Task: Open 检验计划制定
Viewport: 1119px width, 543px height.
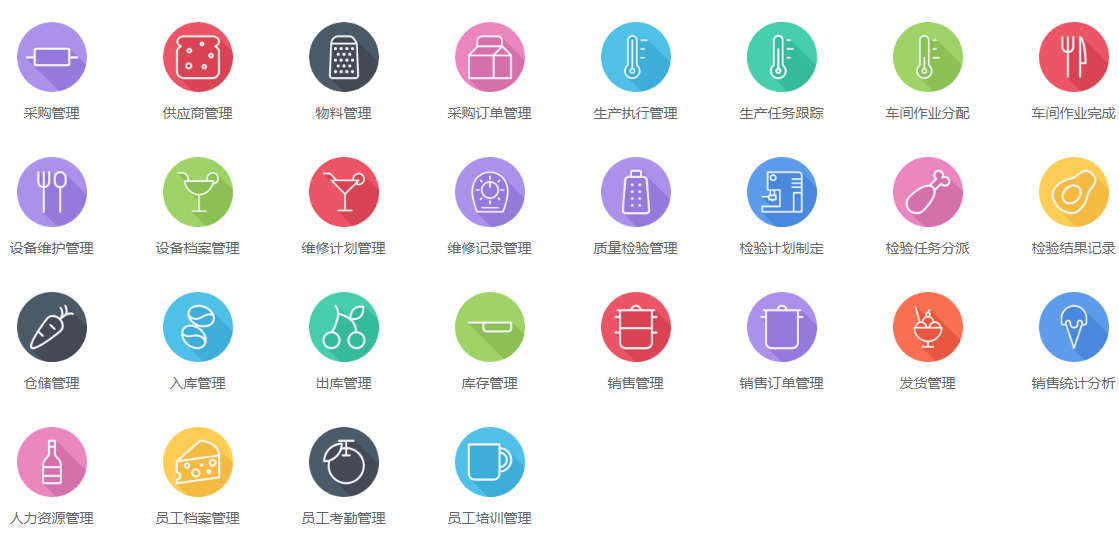Action: pyautogui.click(x=782, y=192)
